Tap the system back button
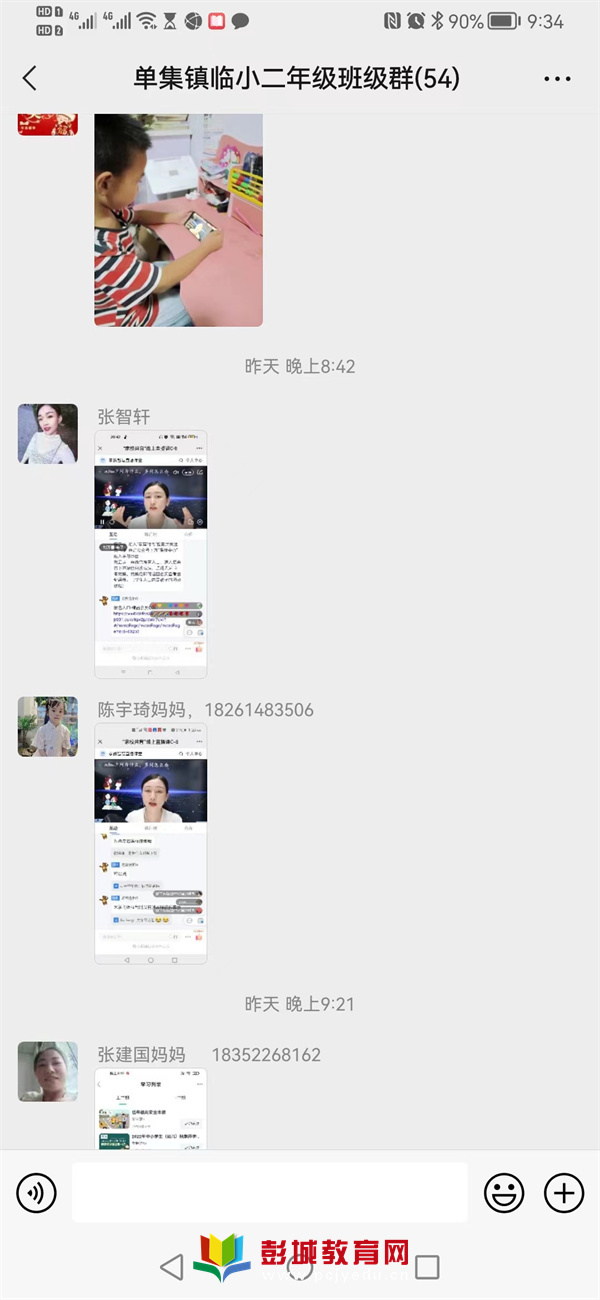Image resolution: width=600 pixels, height=1300 pixels. click(x=172, y=1268)
